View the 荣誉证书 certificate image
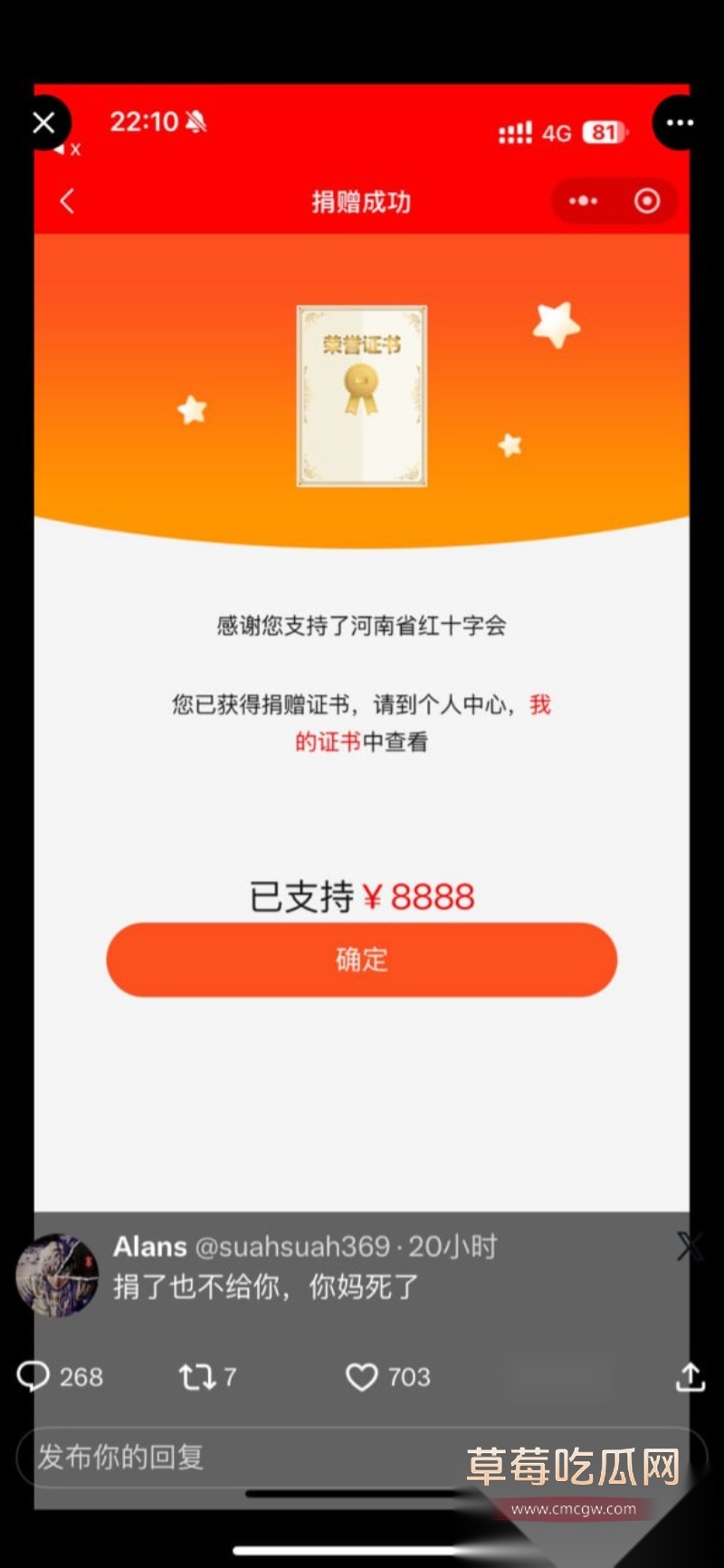 [x=360, y=397]
